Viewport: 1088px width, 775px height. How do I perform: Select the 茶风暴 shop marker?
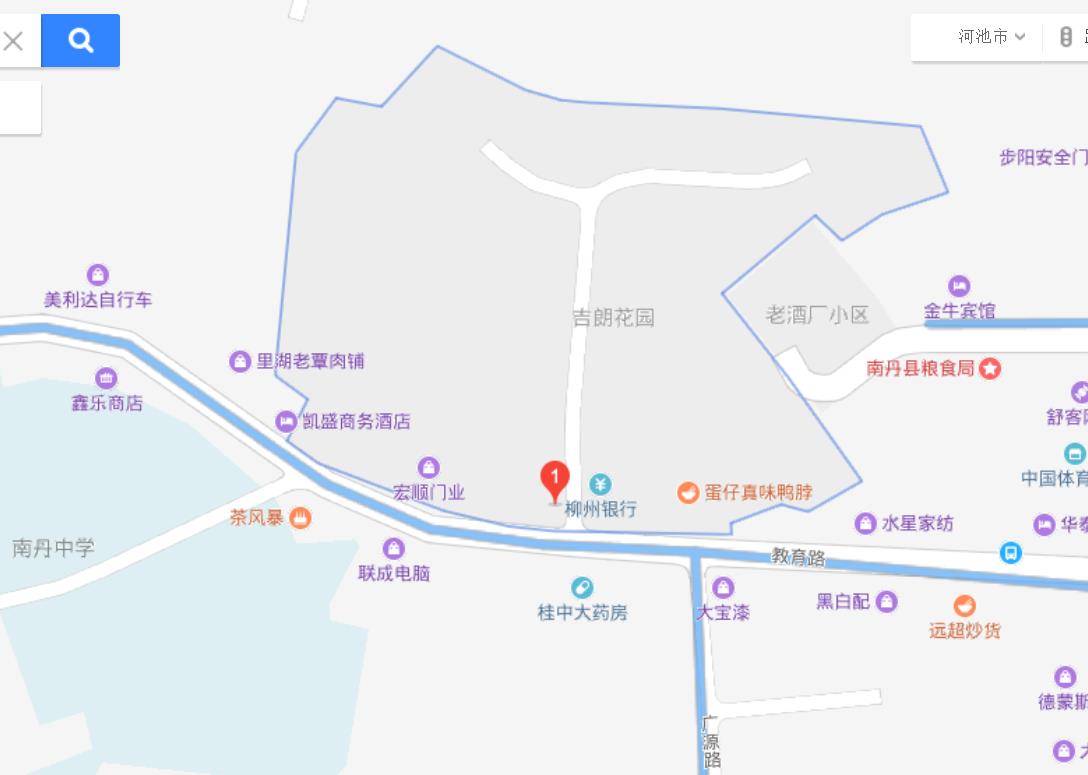point(300,518)
